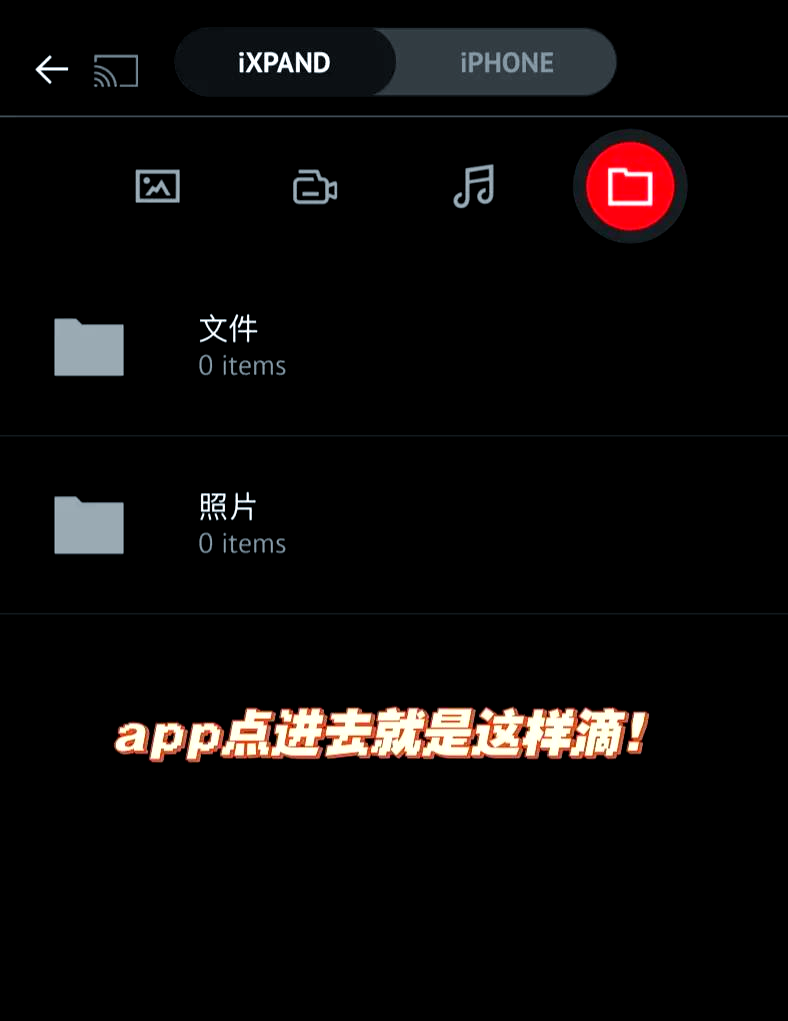
Task: Select the iXPAND storage tab
Action: coord(285,63)
